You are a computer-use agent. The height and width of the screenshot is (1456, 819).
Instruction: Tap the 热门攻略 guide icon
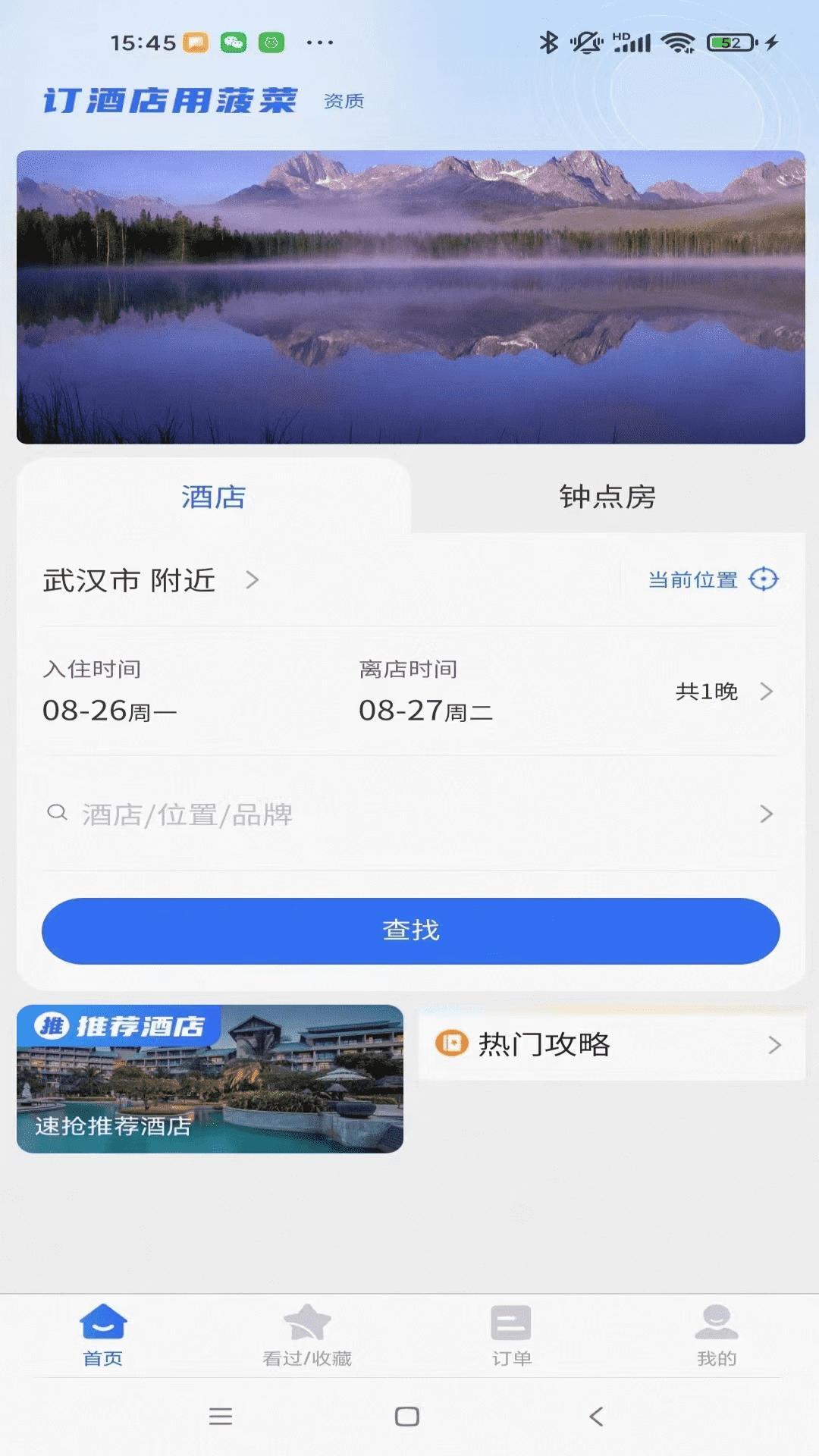coord(450,1044)
